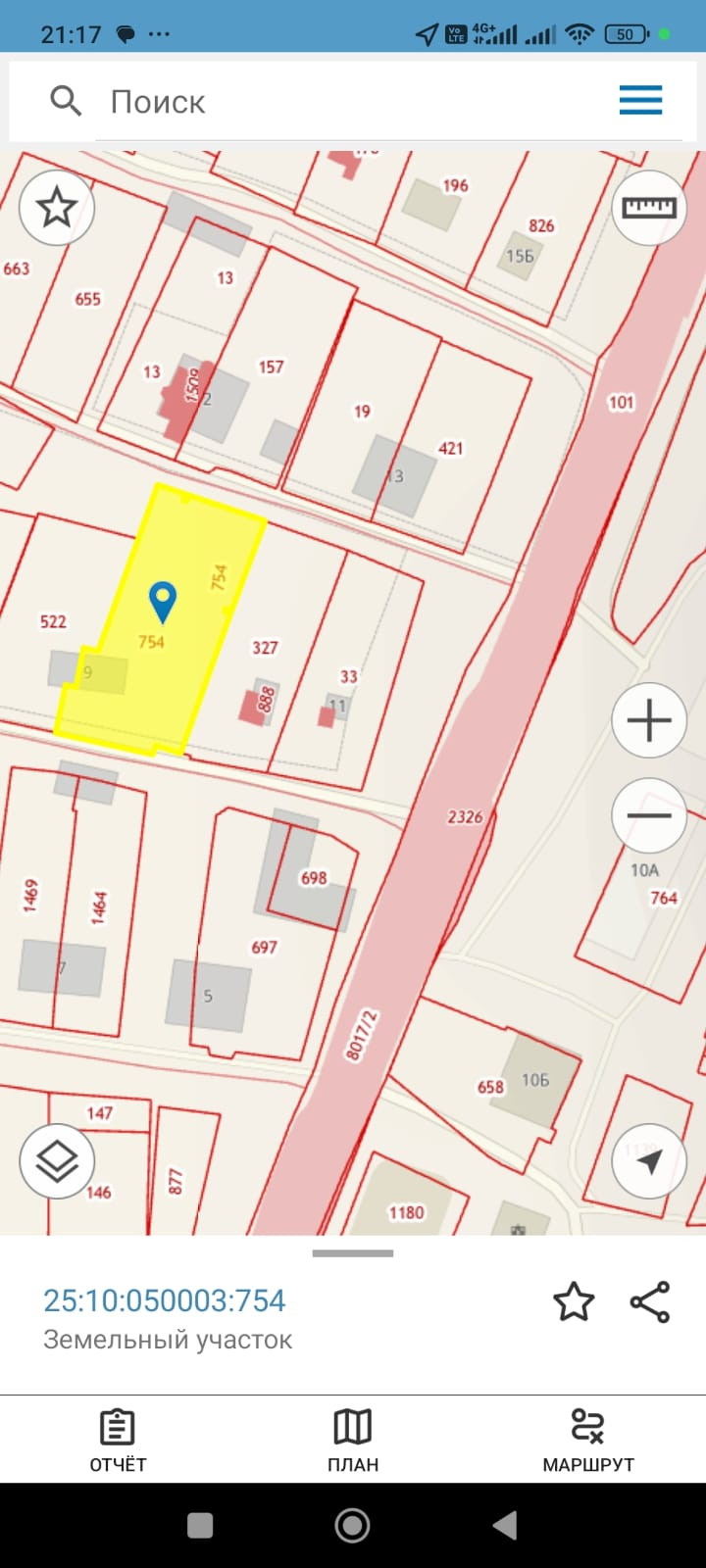Open the МАРШРУТ tab
This screenshot has width=706, height=1568.
(x=588, y=1441)
